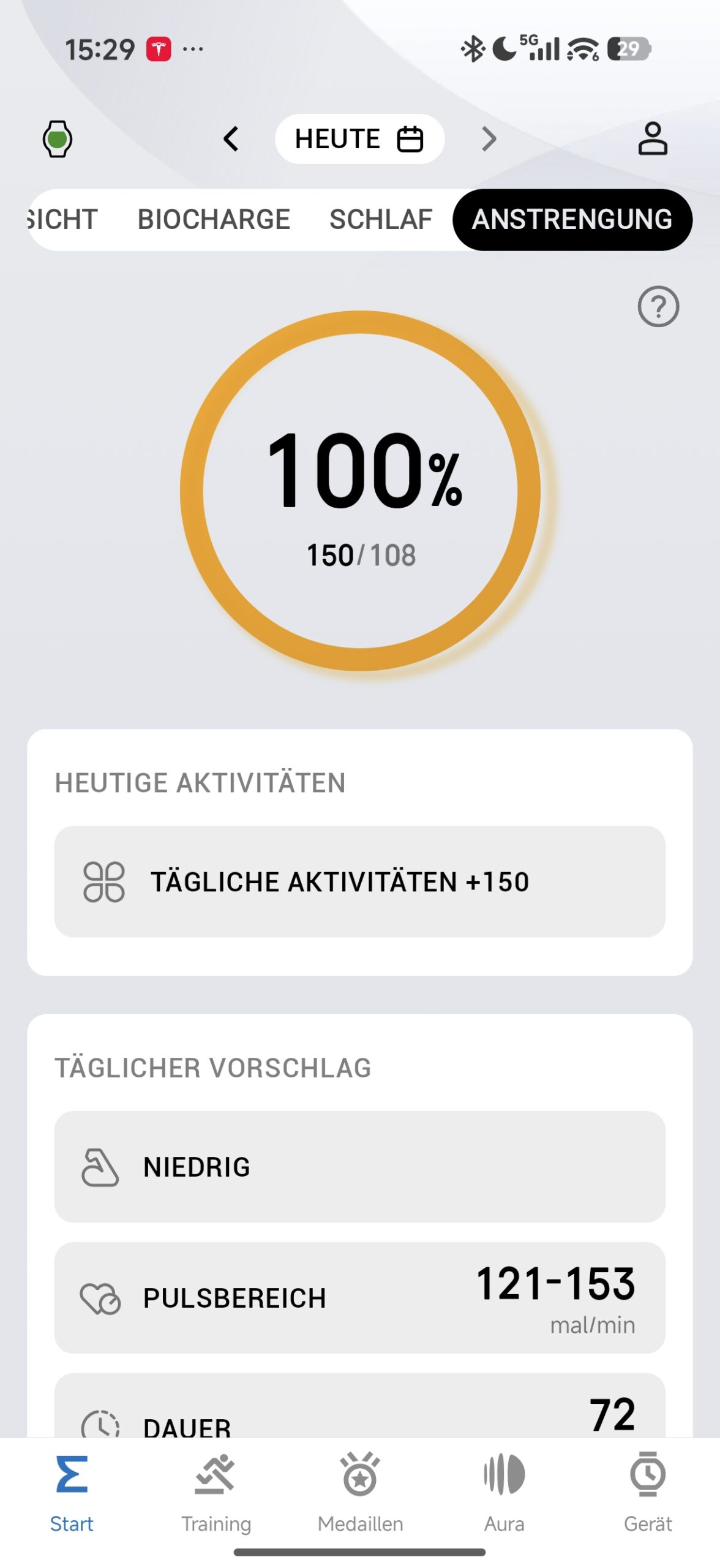
Task: Open the Training tab
Action: (216, 1488)
